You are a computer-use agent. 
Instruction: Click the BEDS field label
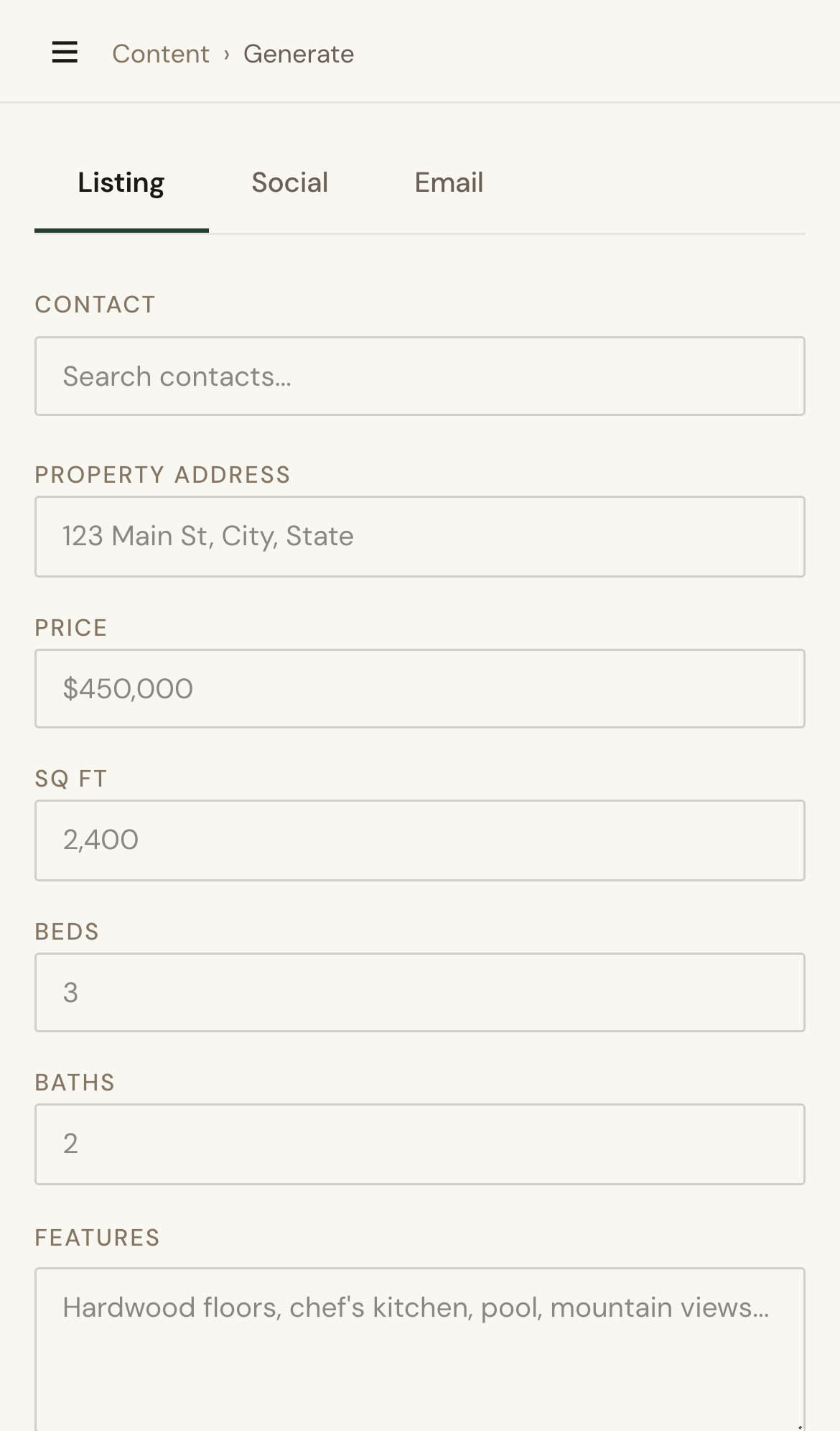pos(67,930)
